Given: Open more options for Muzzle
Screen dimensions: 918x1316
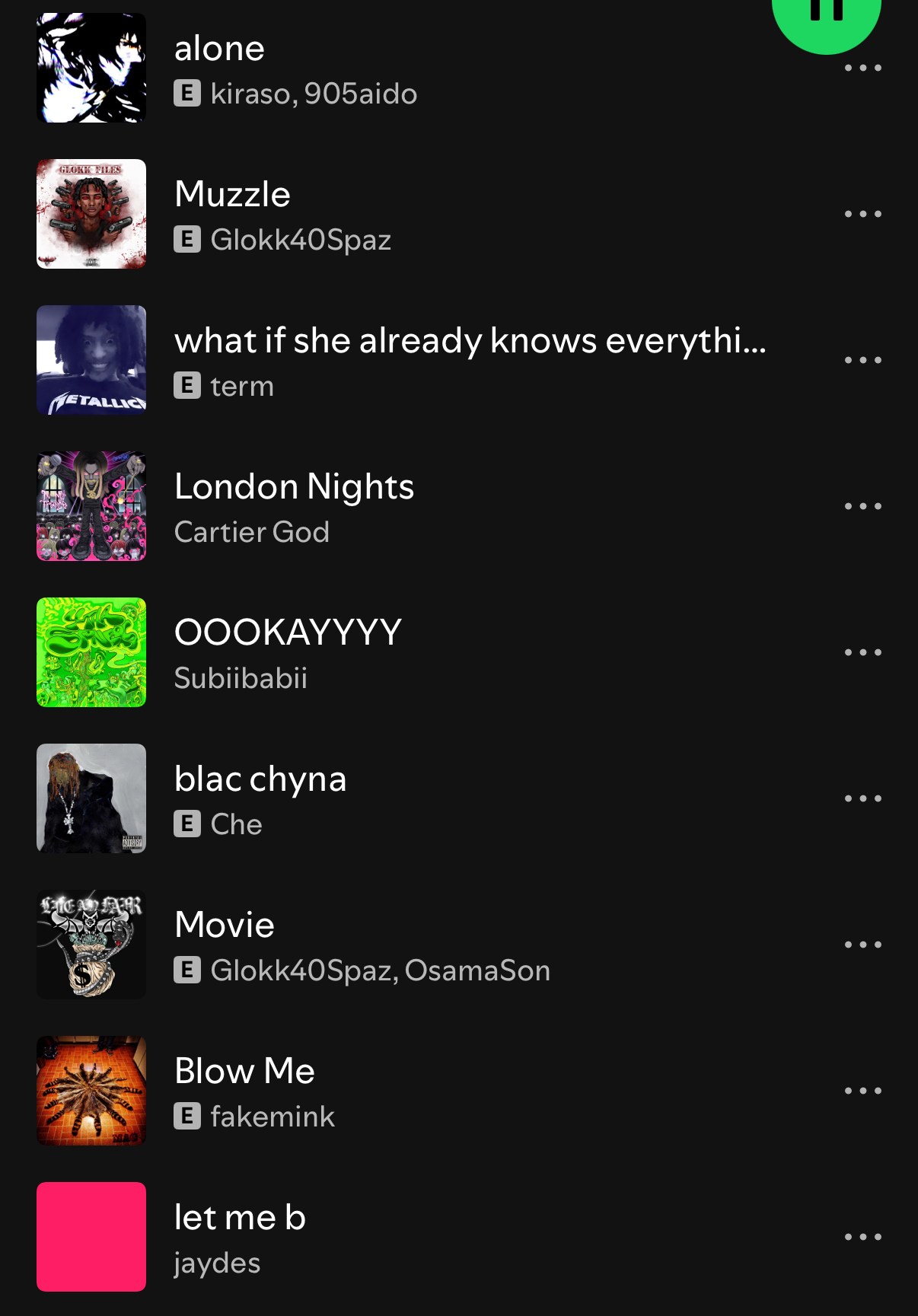Looking at the screenshot, I should 862,215.
